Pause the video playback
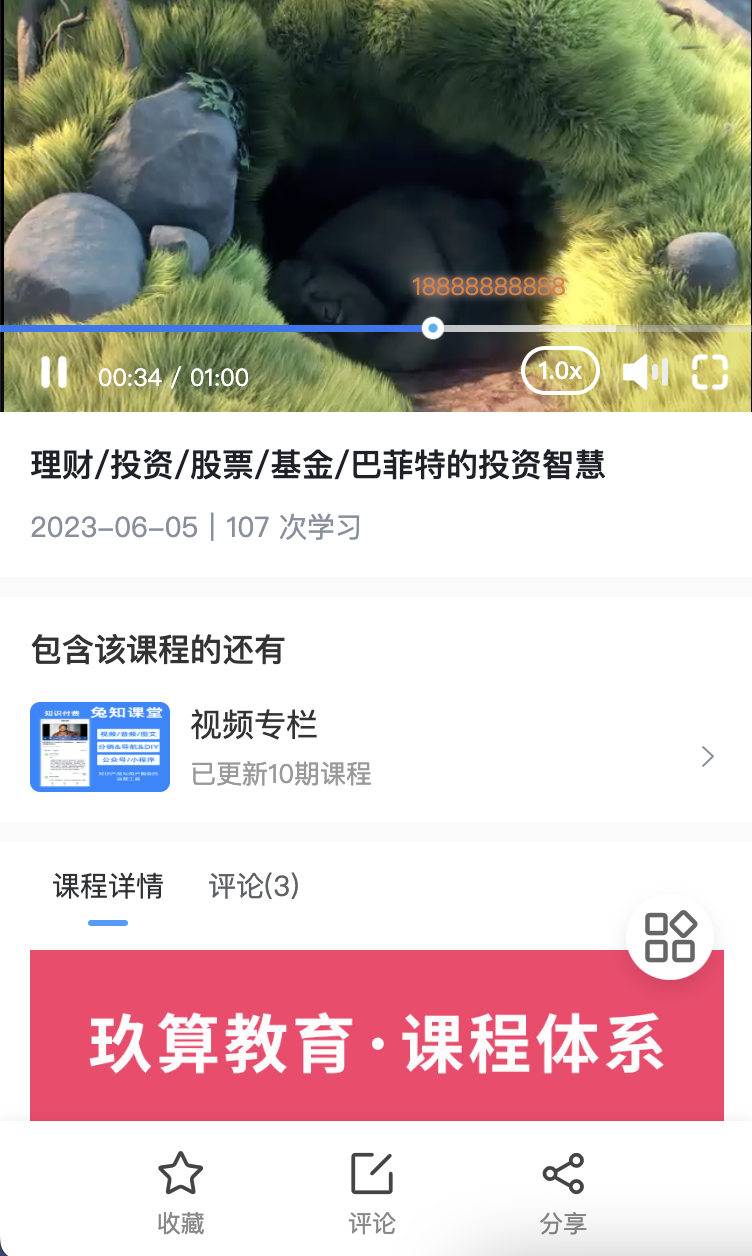The height and width of the screenshot is (1256, 752). click(x=54, y=373)
